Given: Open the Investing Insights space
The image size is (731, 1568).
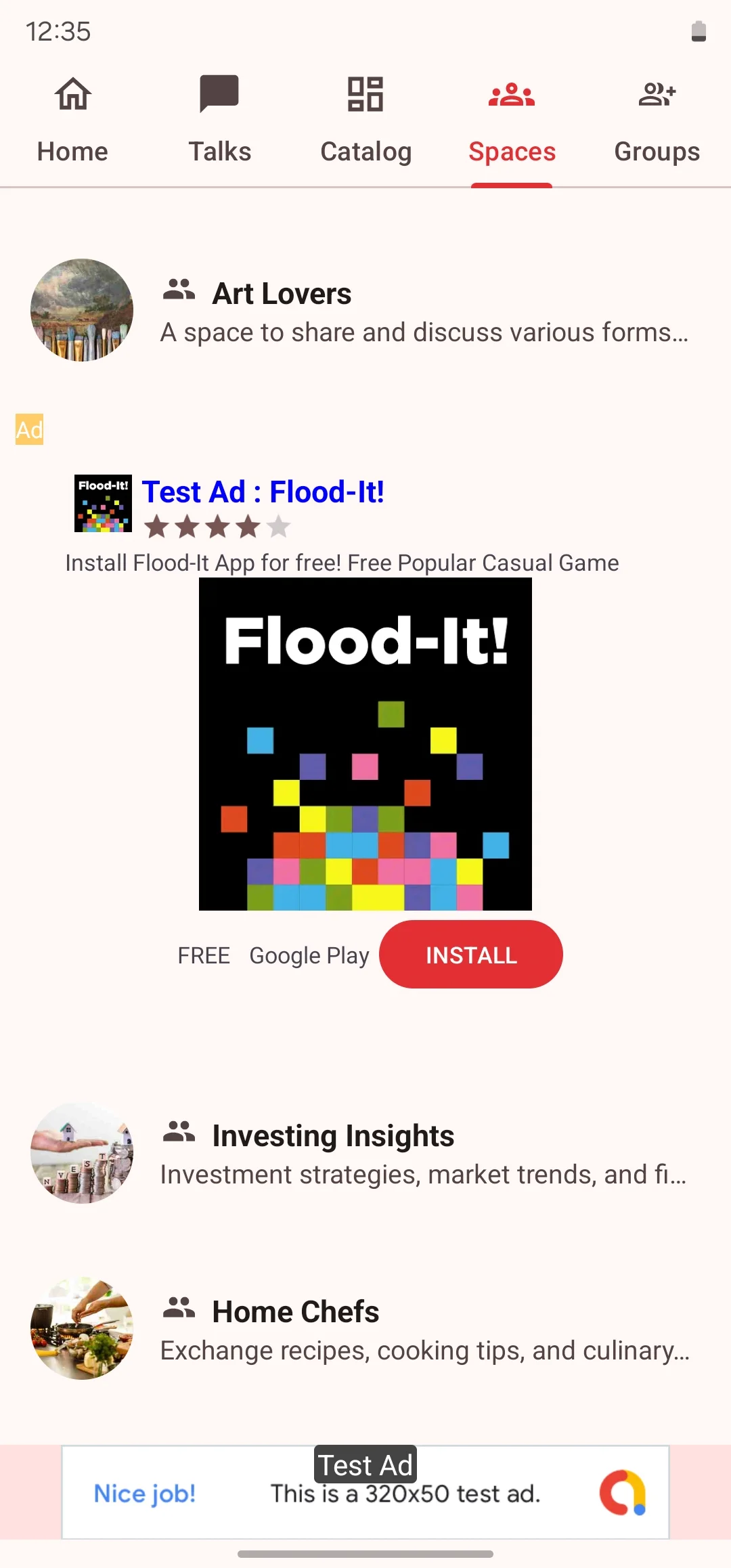Looking at the screenshot, I should (x=365, y=1153).
